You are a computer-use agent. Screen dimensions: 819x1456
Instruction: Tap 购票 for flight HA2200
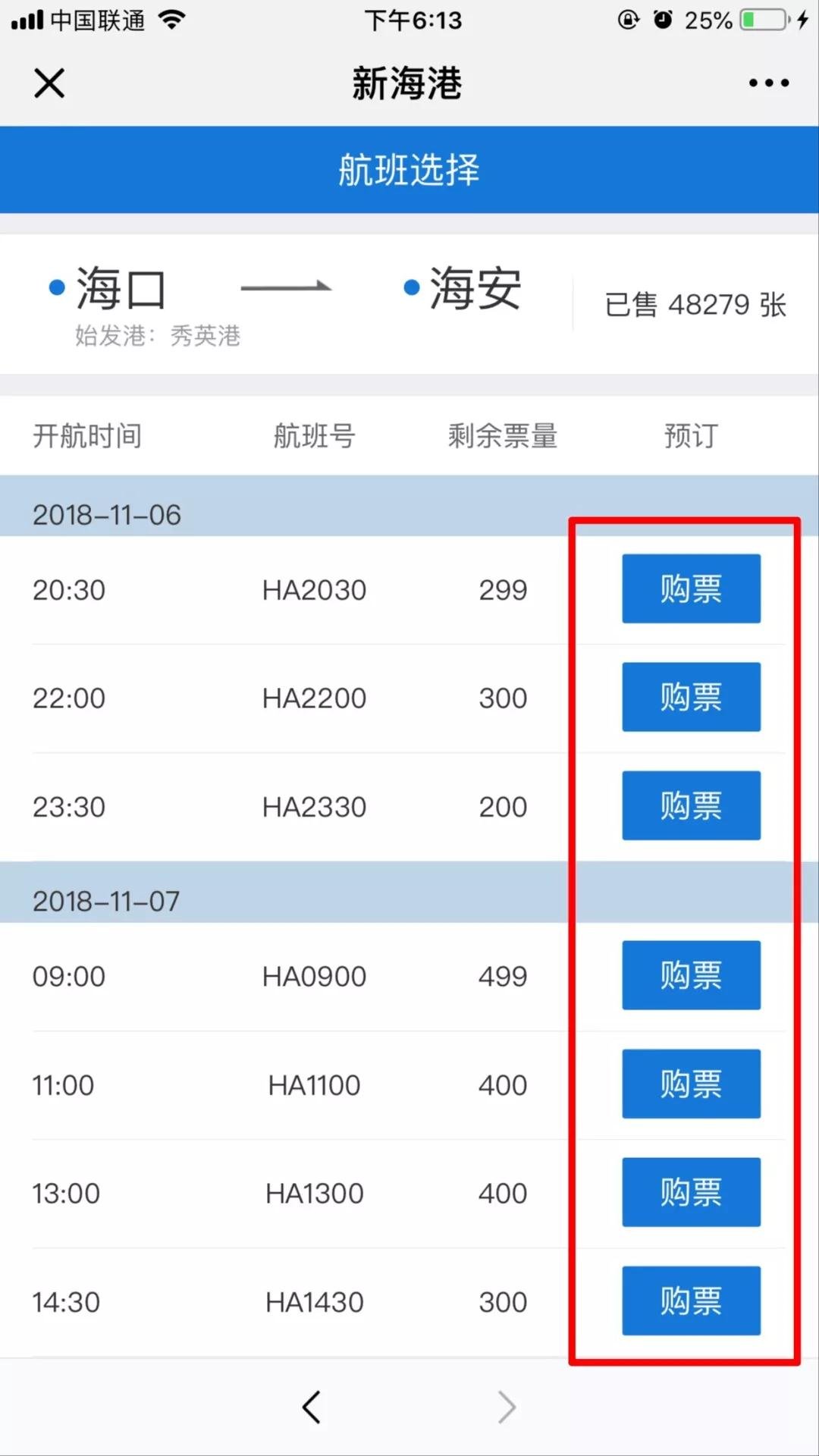coord(691,697)
